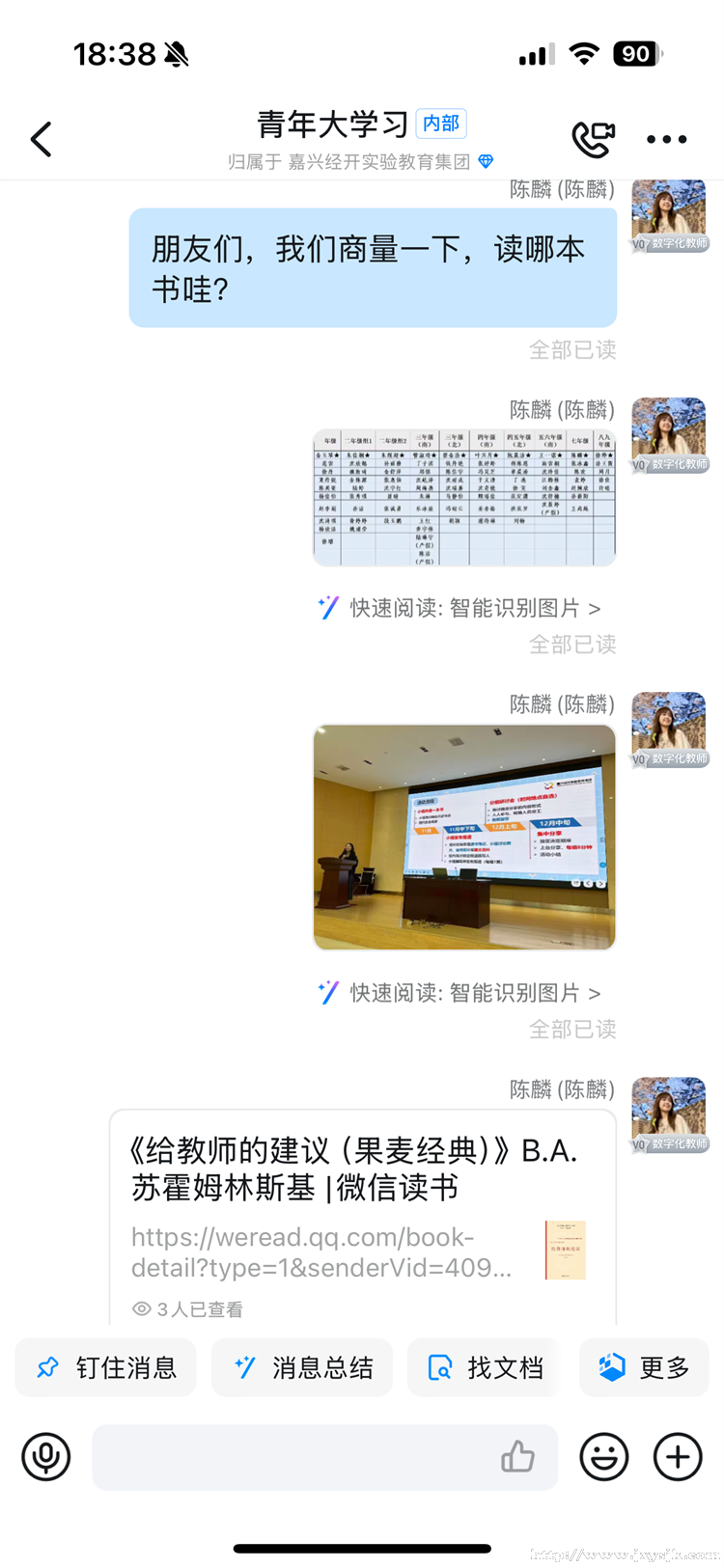Open the plus attachment menu

pyautogui.click(x=678, y=1457)
